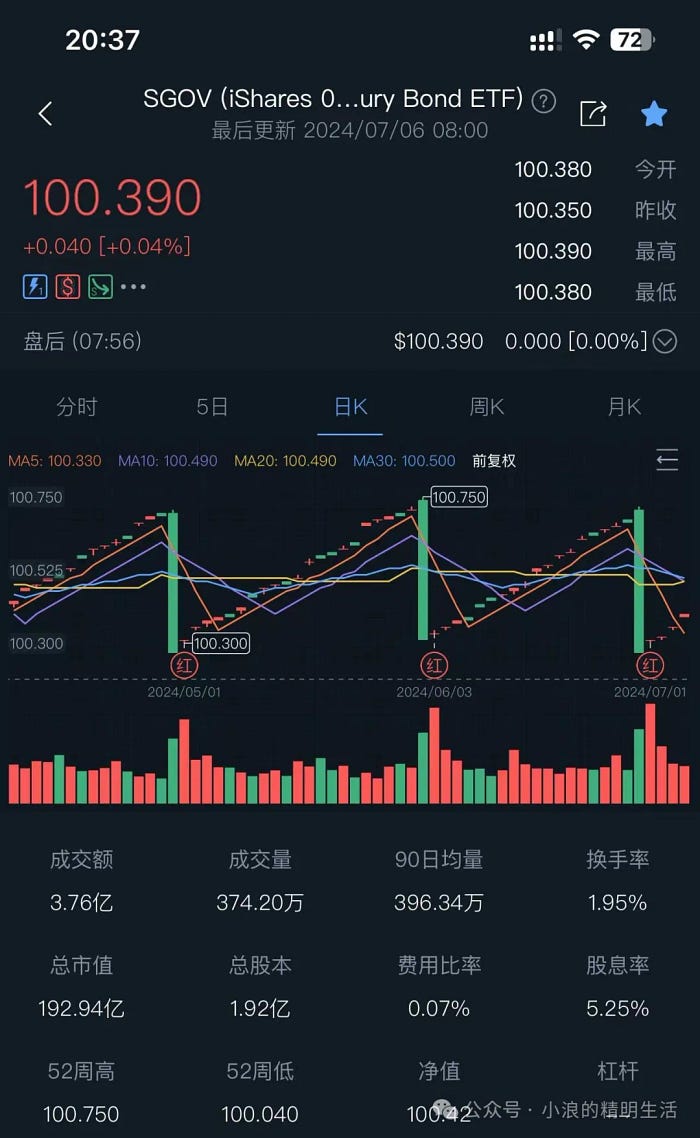
Task: Tap the red dollar badge under price
Action: click(68, 287)
